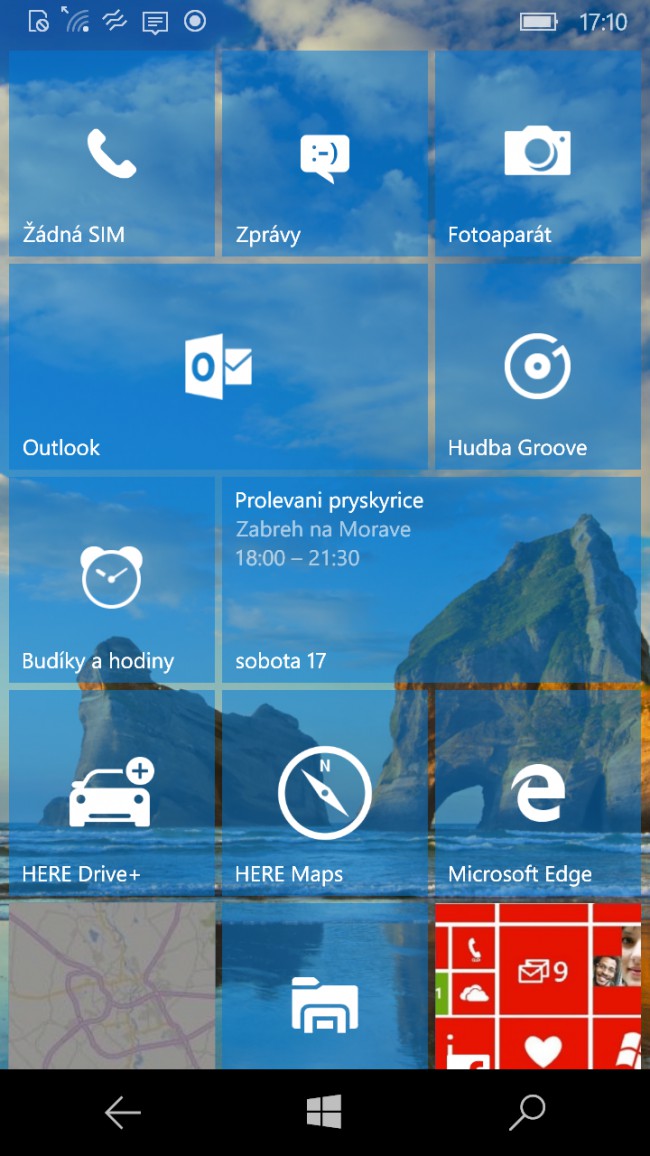Open calendar tile showing Prolevani pryskyrice
This screenshot has height=1156, width=650.
point(431,580)
